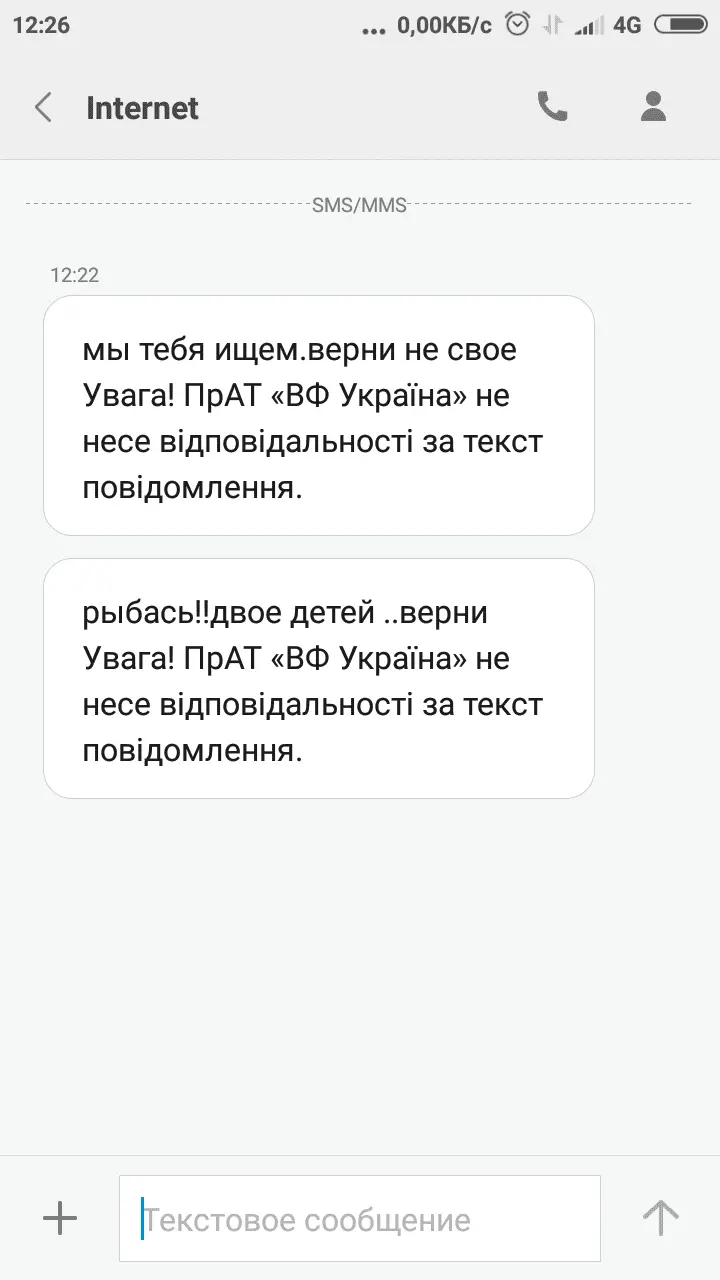720x1280 pixels.
Task: Send the message with the arrow
Action: pos(660,1218)
